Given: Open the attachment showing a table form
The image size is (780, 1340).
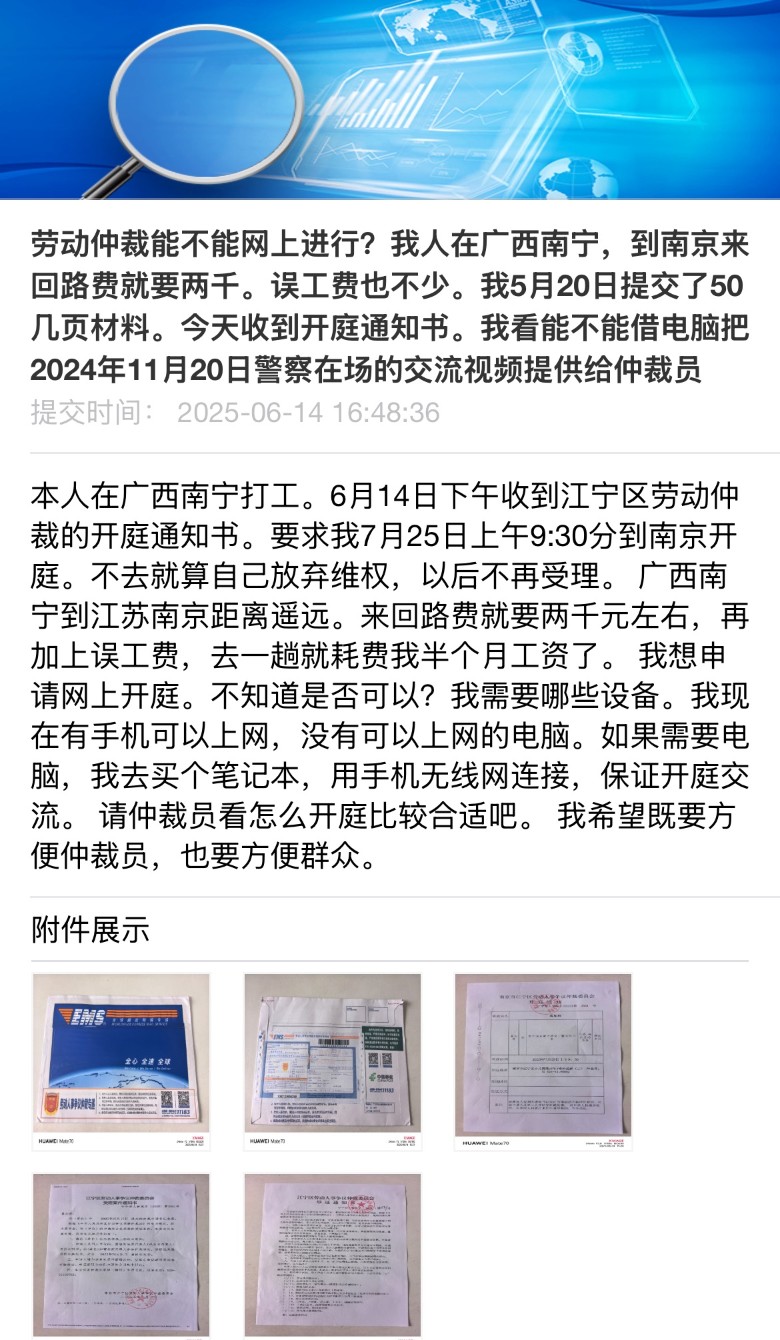Looking at the screenshot, I should (543, 1061).
